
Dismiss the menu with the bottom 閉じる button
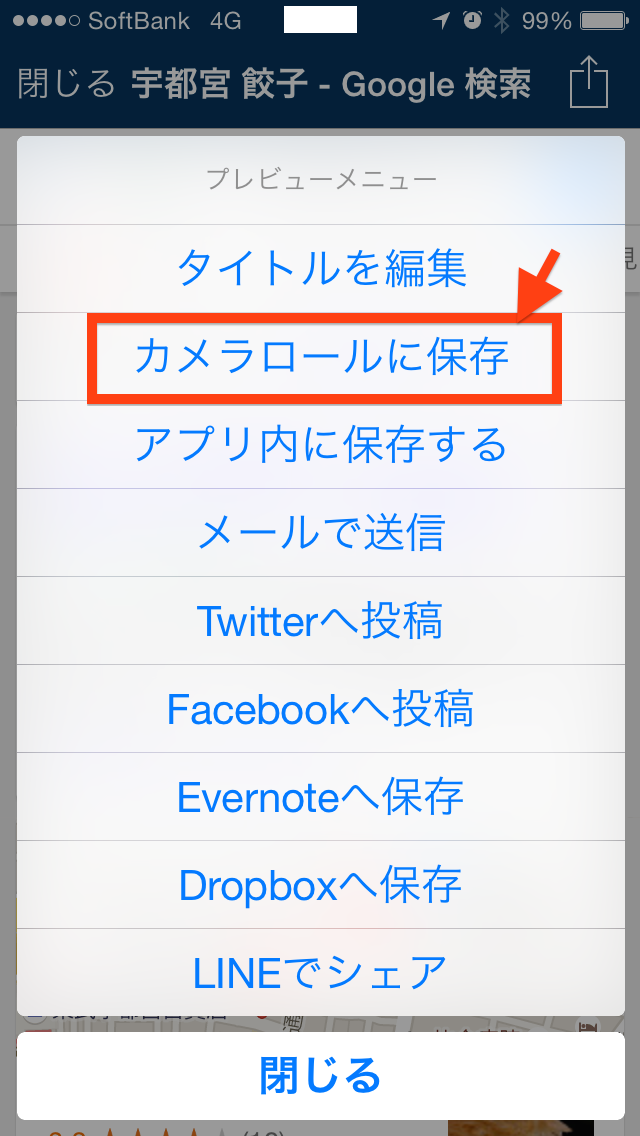[320, 1076]
